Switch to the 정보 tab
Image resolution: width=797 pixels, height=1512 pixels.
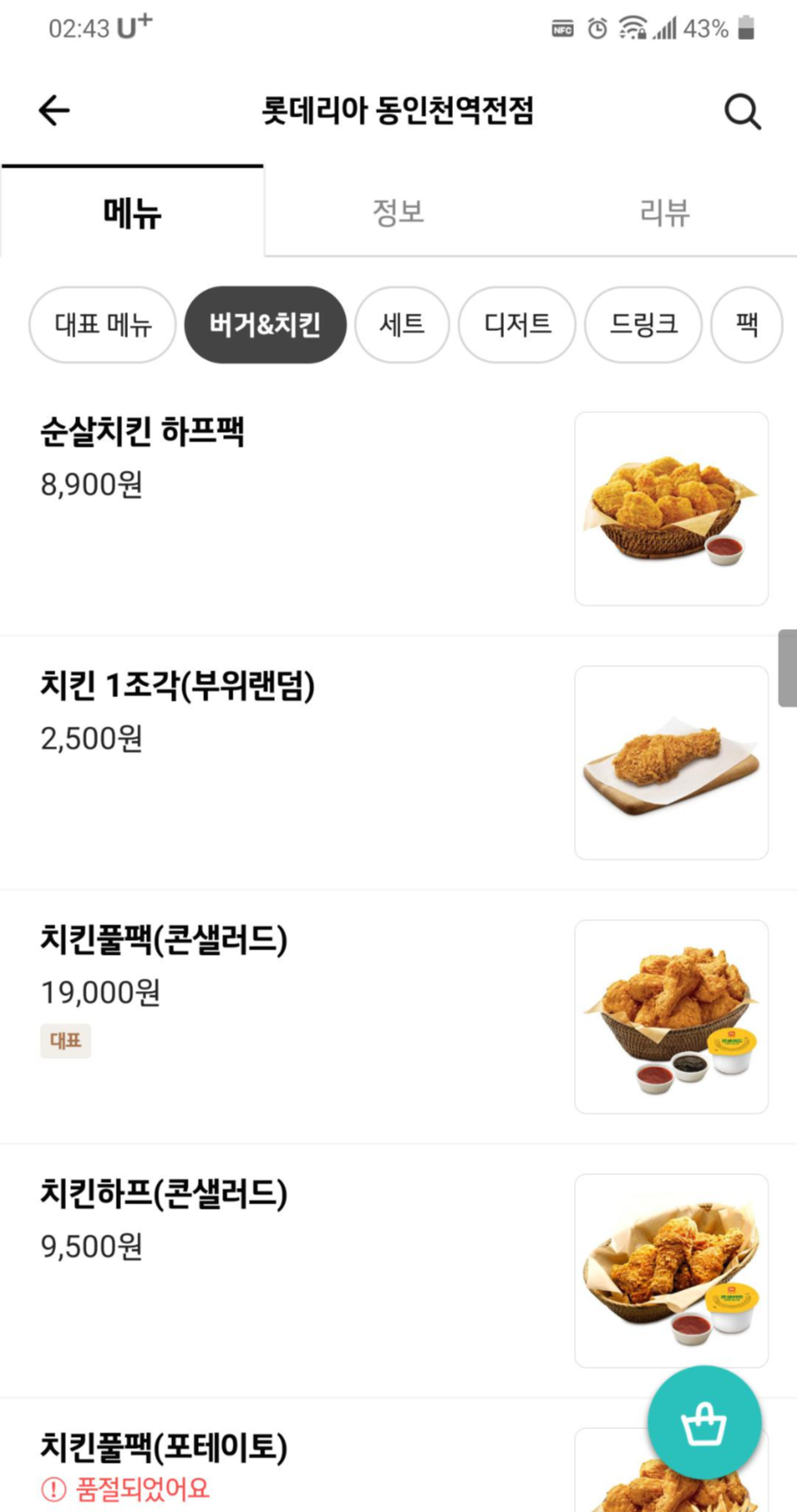click(x=398, y=213)
